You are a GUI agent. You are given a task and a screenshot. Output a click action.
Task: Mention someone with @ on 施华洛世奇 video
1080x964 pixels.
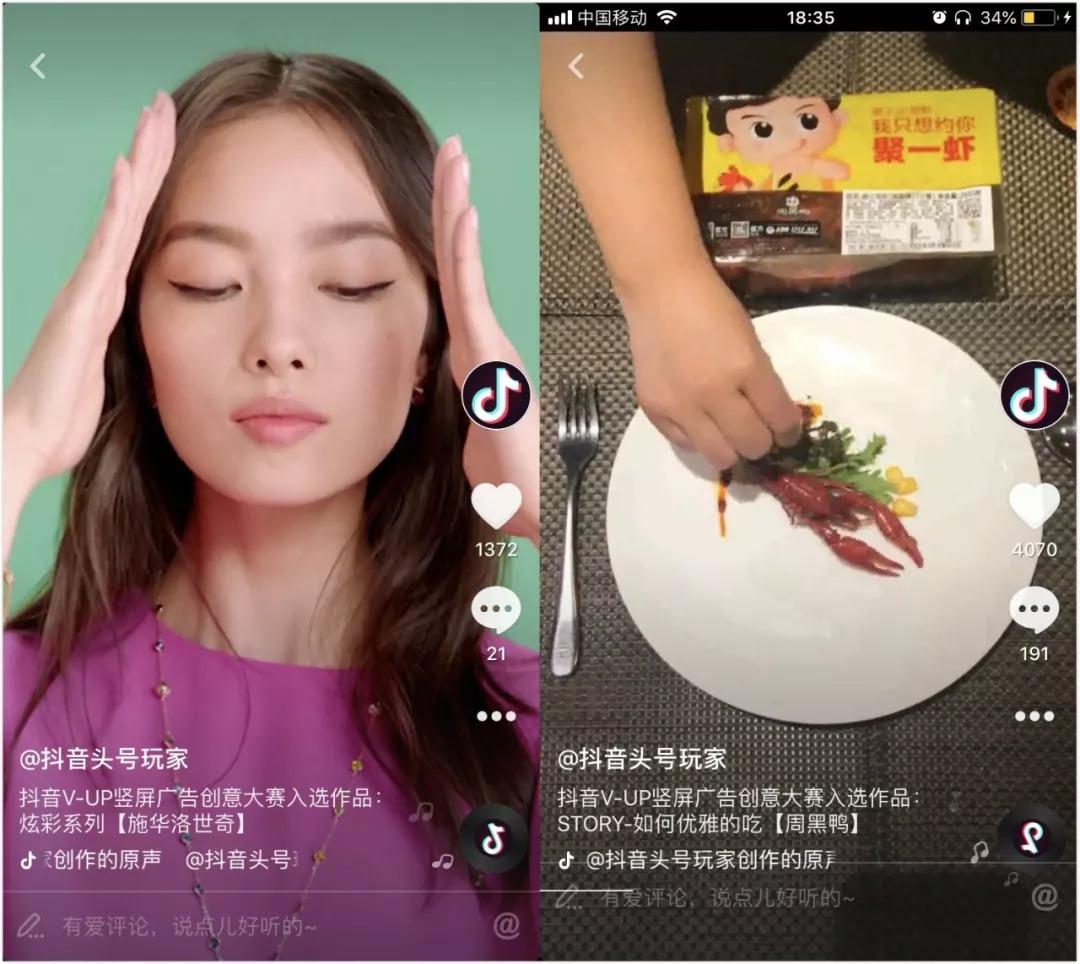click(x=507, y=926)
